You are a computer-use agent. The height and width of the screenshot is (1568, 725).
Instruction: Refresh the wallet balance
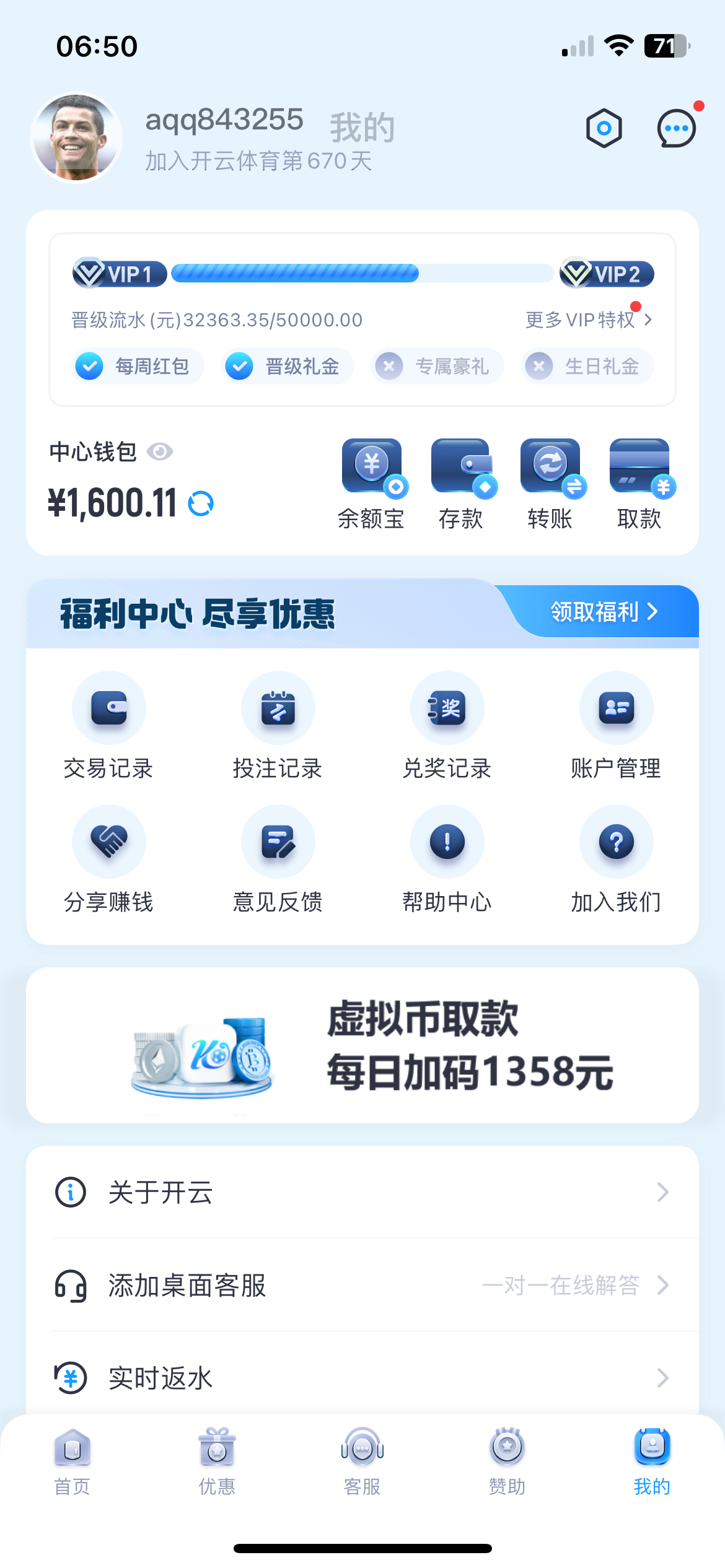pyautogui.click(x=201, y=503)
